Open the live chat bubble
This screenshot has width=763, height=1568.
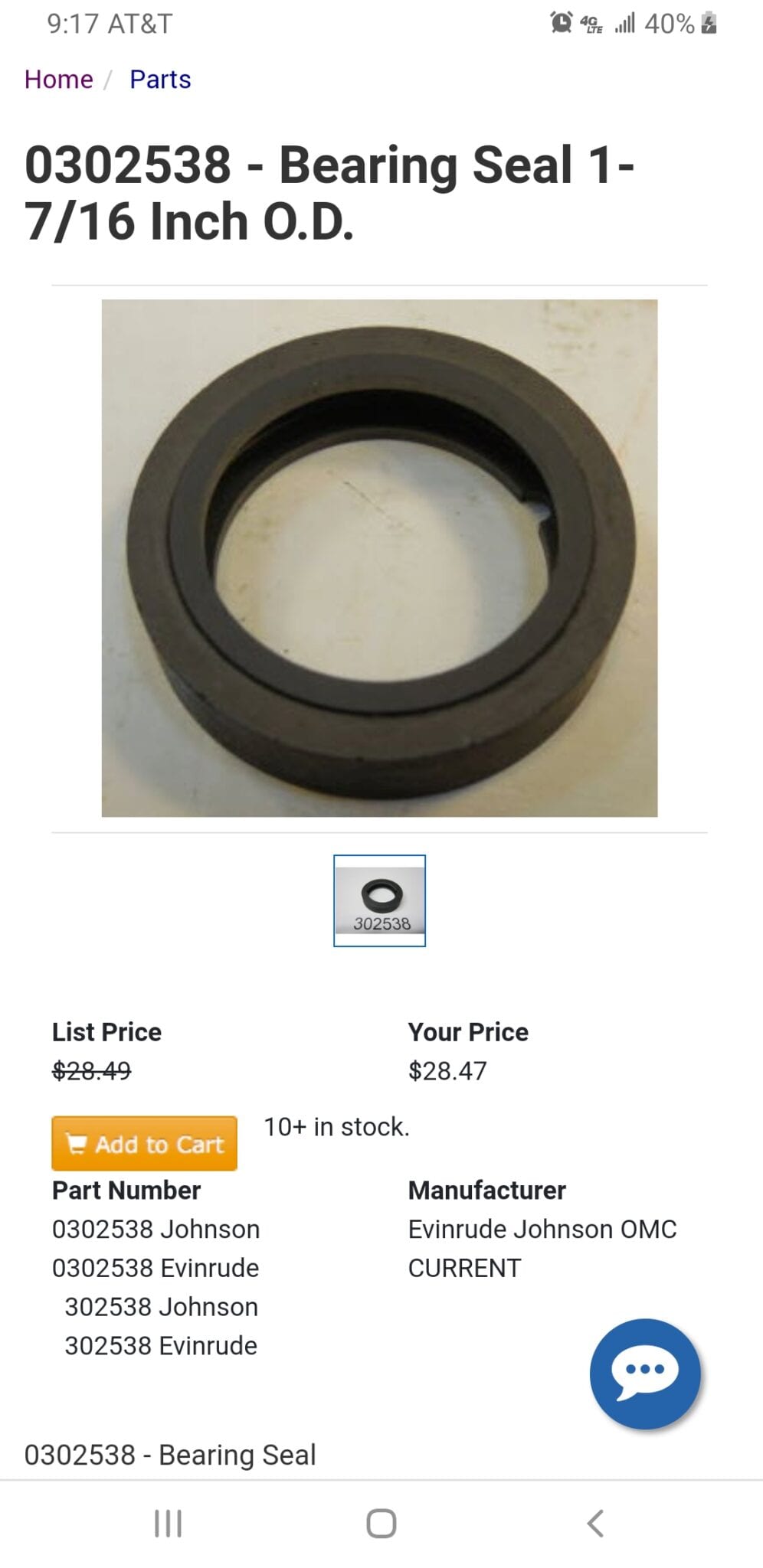(x=645, y=1374)
